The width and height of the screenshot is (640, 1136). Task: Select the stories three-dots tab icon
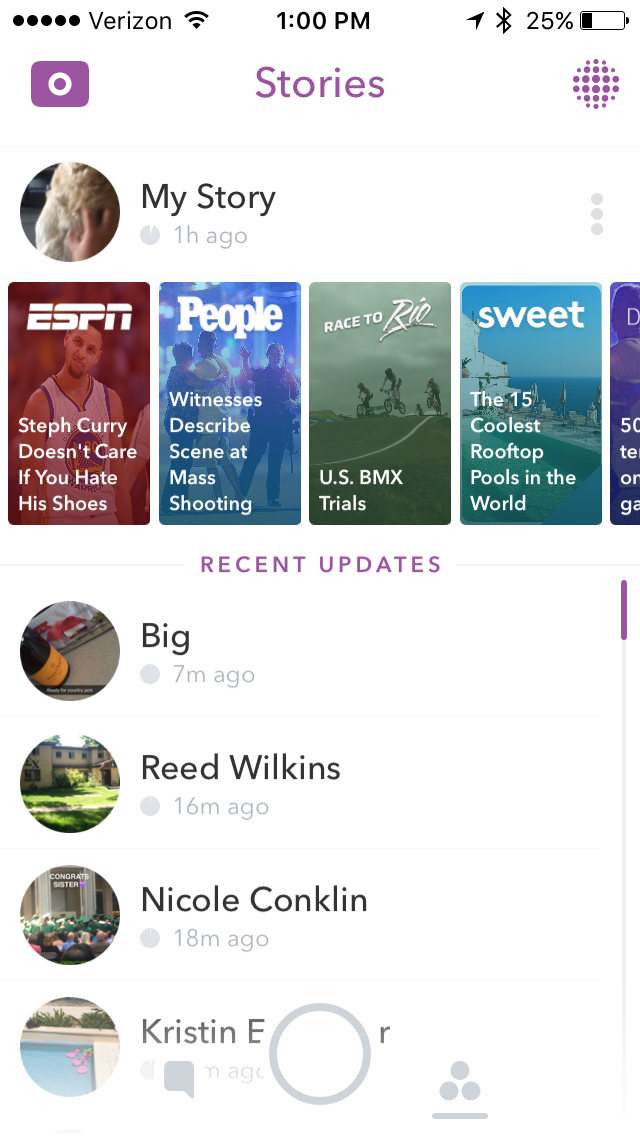click(460, 1082)
